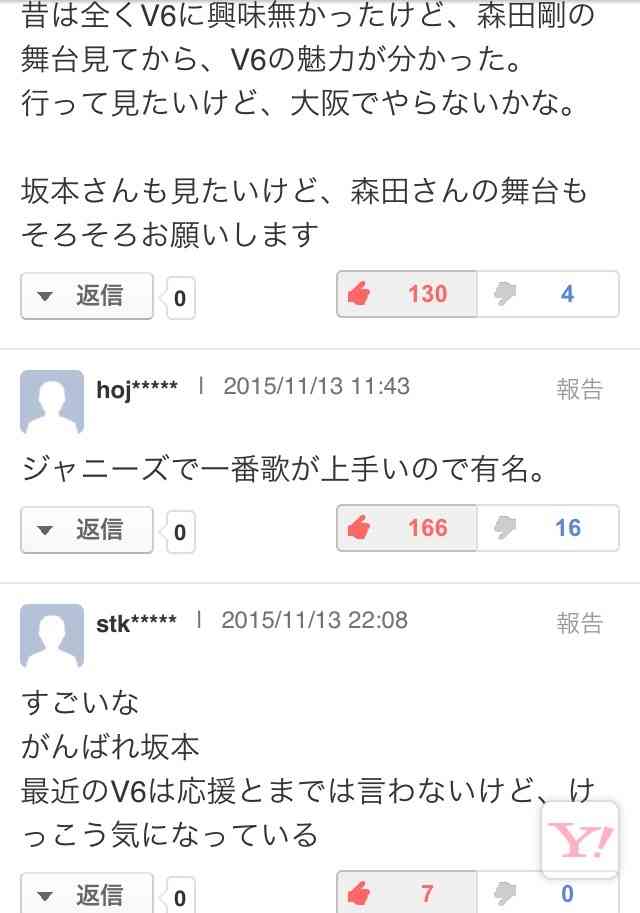Reply to the comment about 森田剛の舞台
This screenshot has height=913, width=640.
click(x=87, y=296)
